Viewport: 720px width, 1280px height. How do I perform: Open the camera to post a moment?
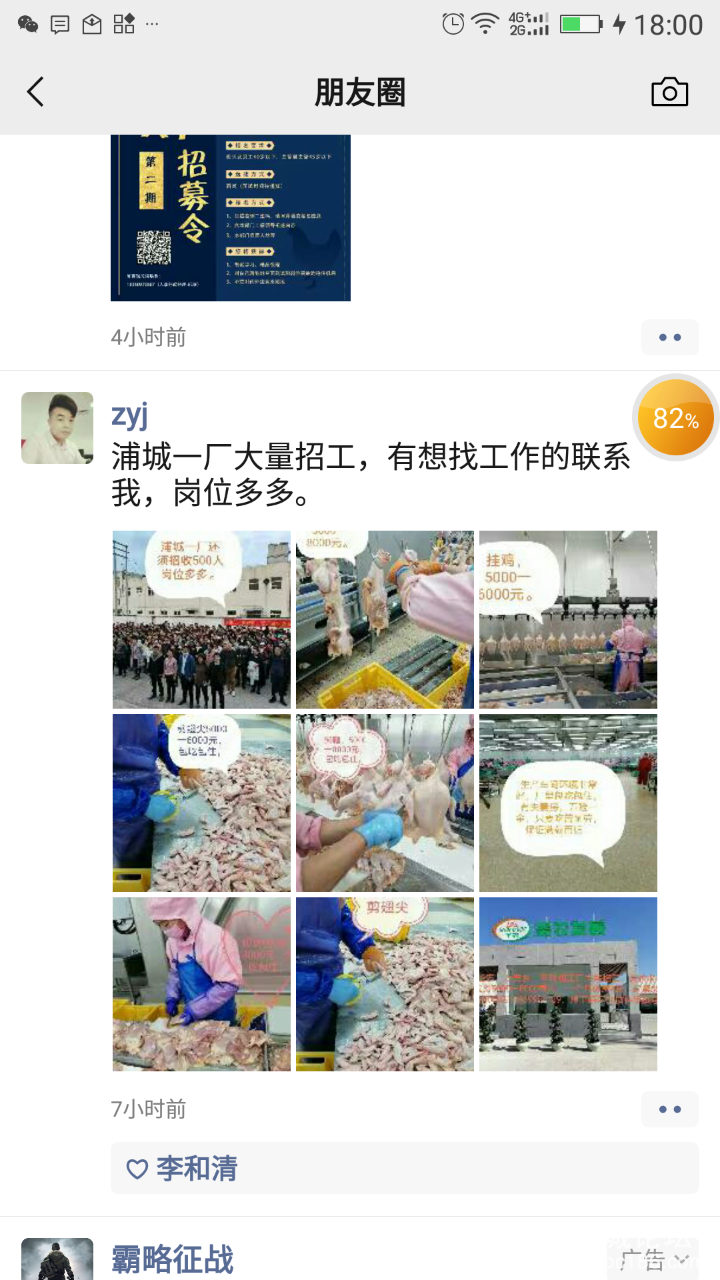669,92
